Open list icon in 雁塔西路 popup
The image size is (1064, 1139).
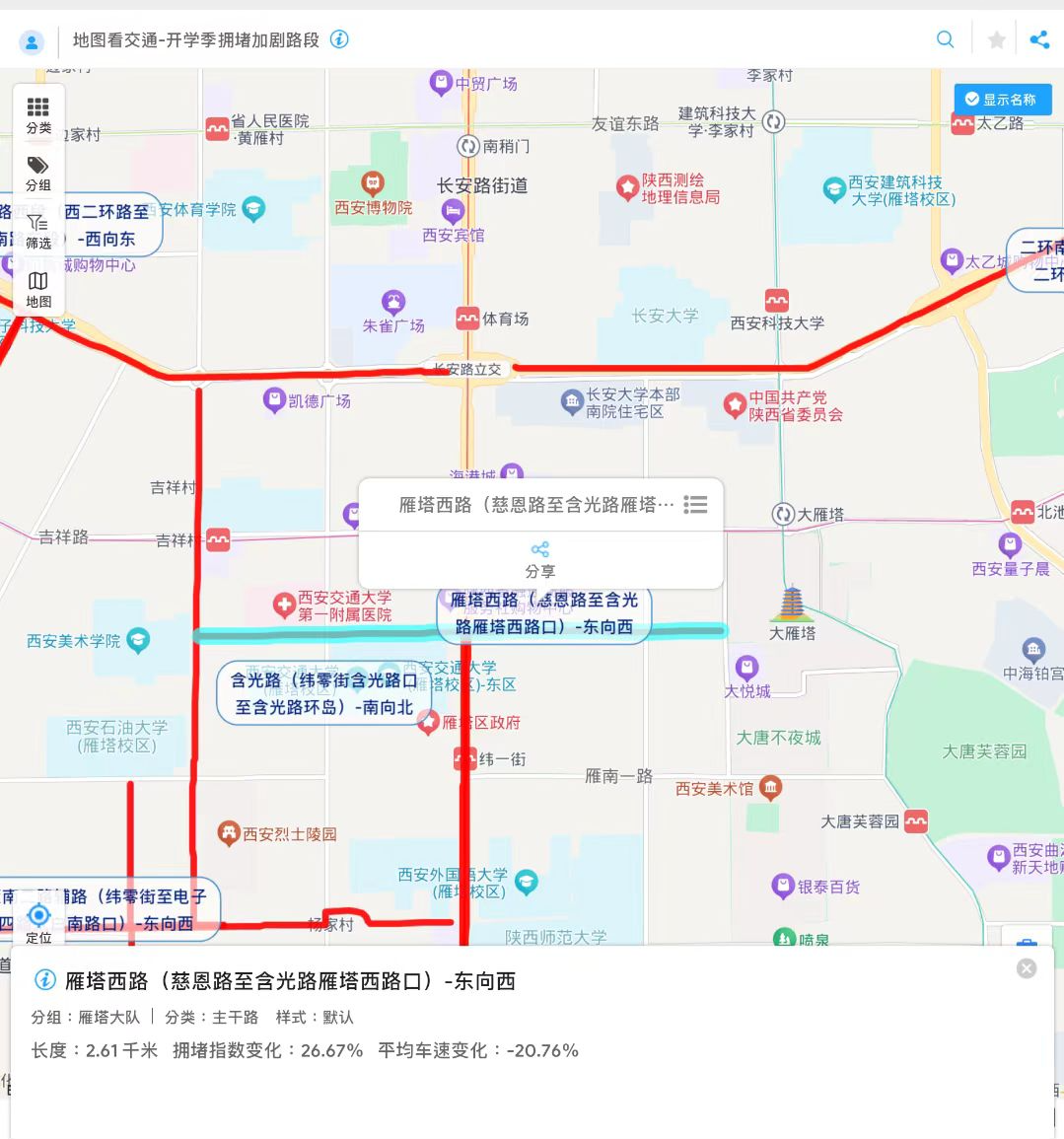coord(695,504)
